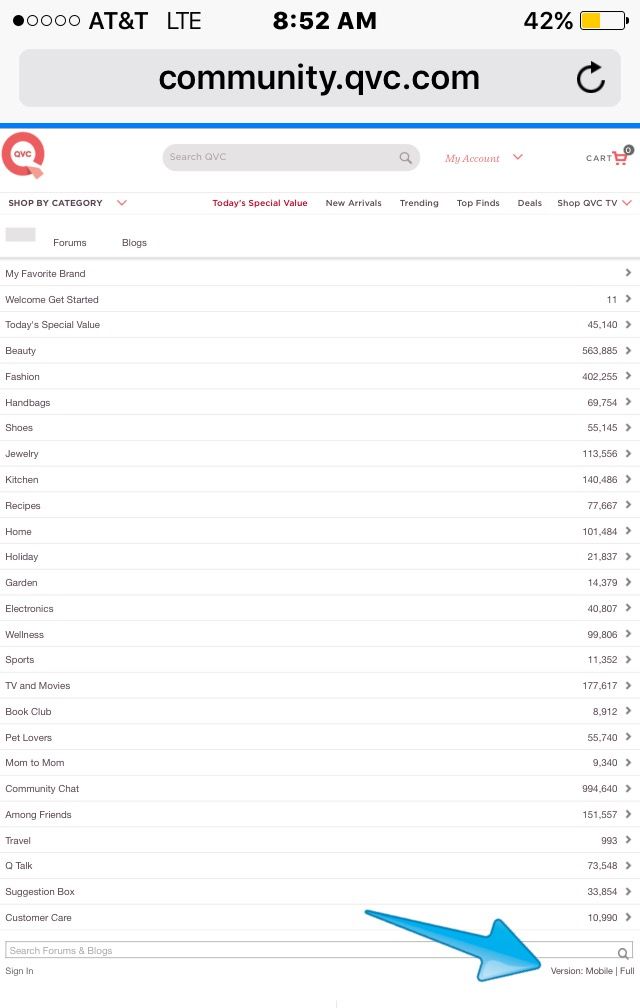640x1008 pixels.
Task: Tap the Search QVC field
Action: (x=280, y=157)
